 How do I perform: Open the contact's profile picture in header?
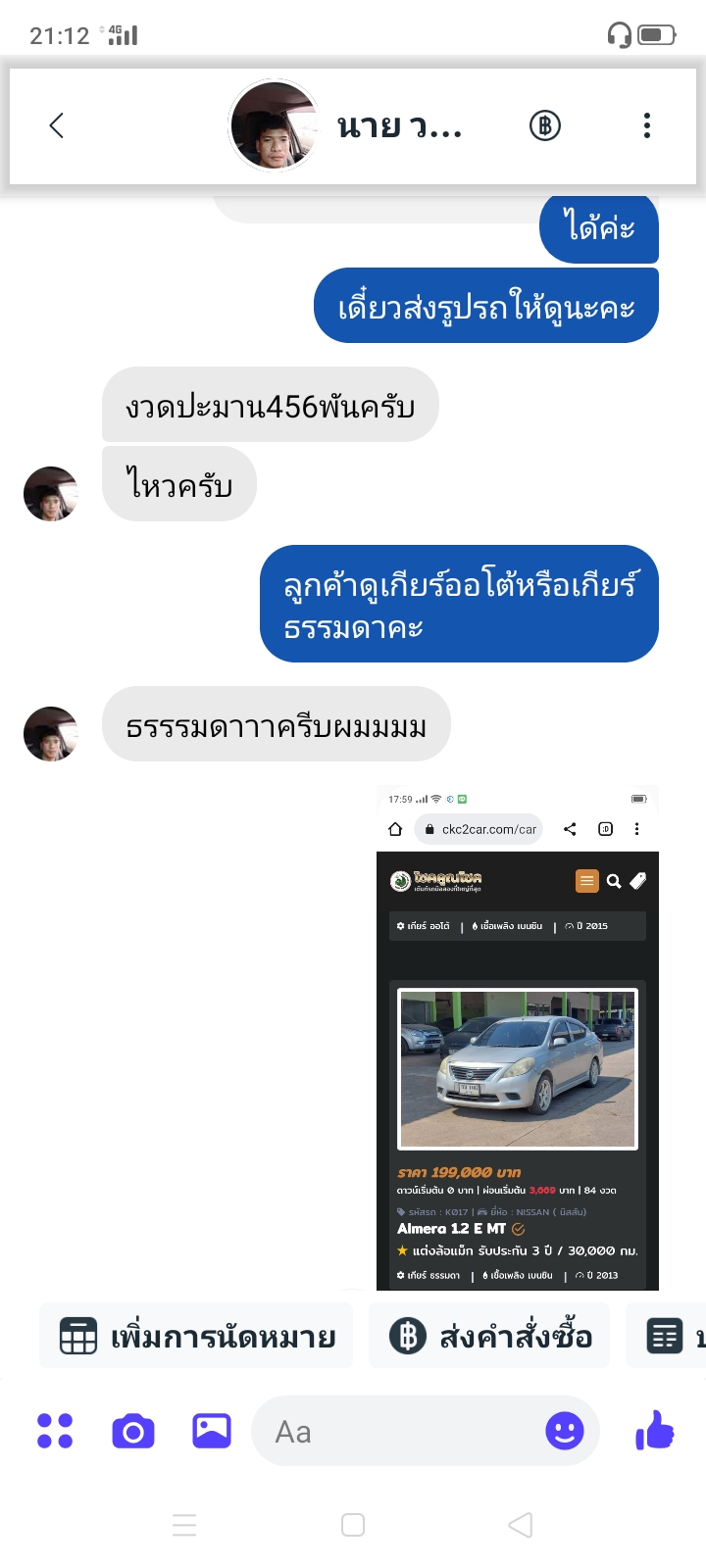click(x=274, y=126)
